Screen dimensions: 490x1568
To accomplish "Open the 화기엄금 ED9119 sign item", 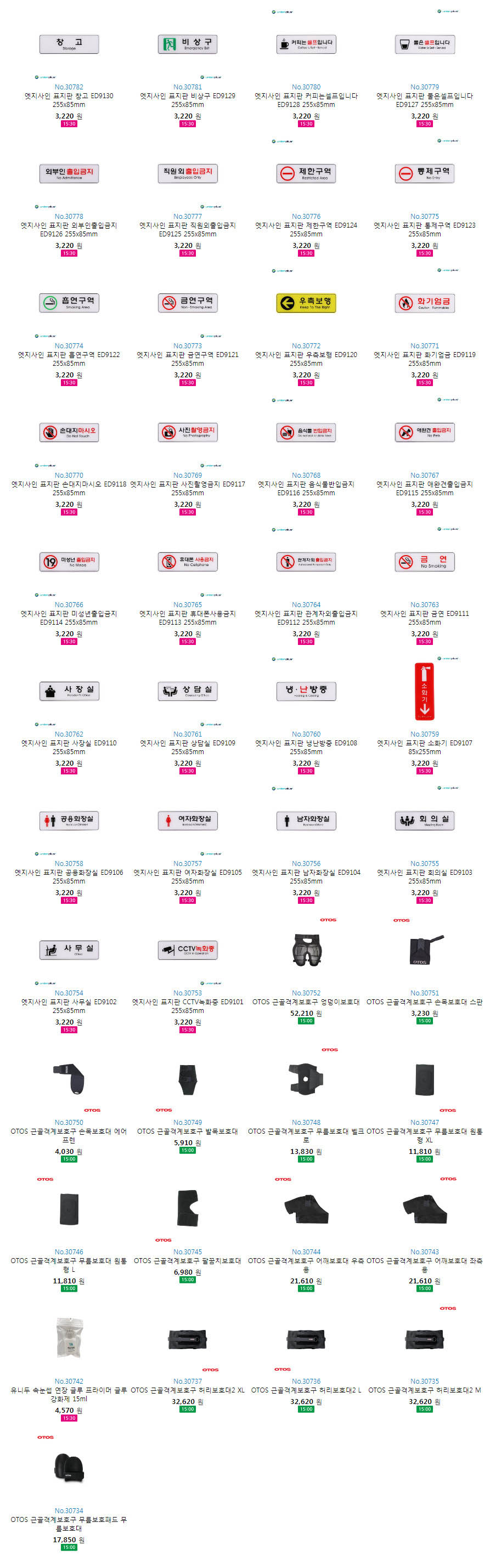I will click(424, 303).
